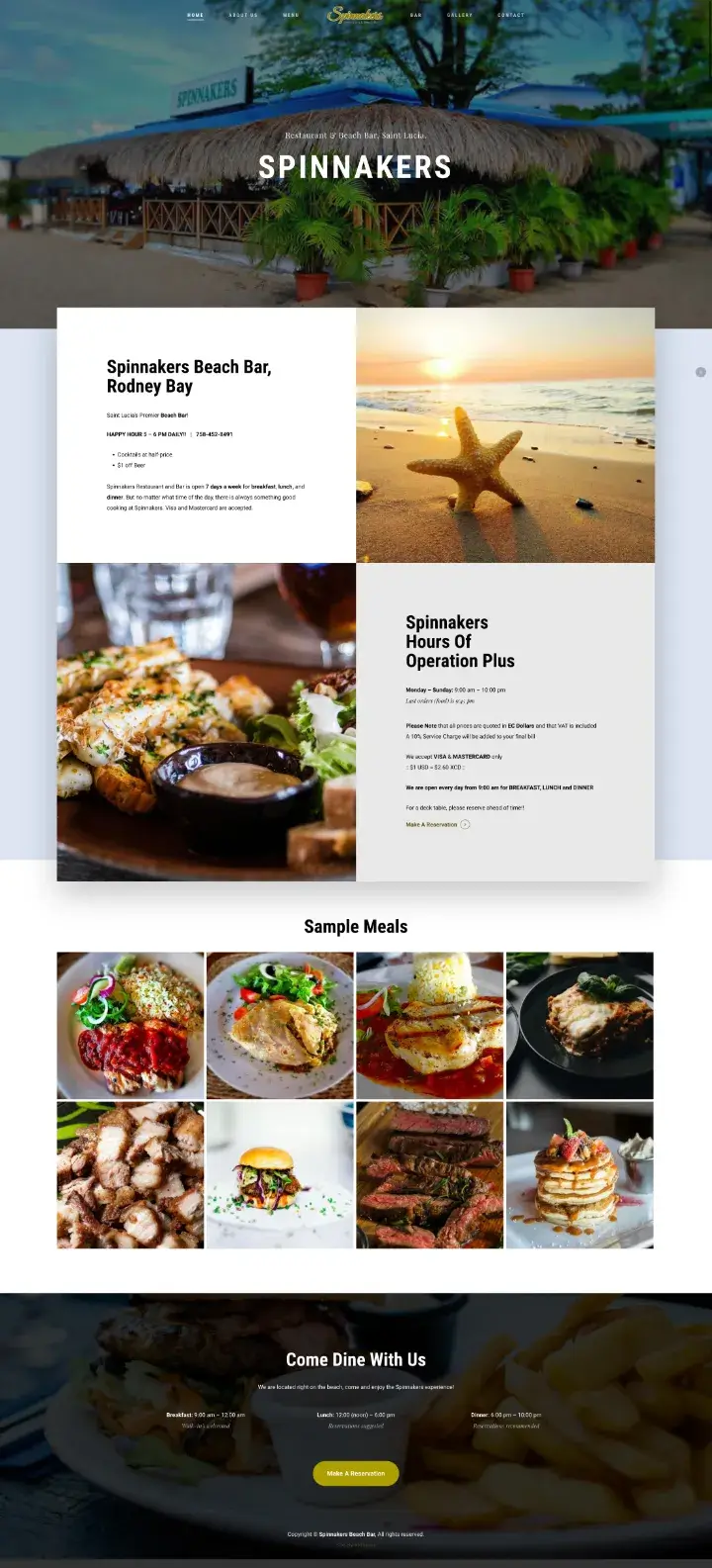Open the Gallery page
The image size is (712, 1568).
click(459, 15)
